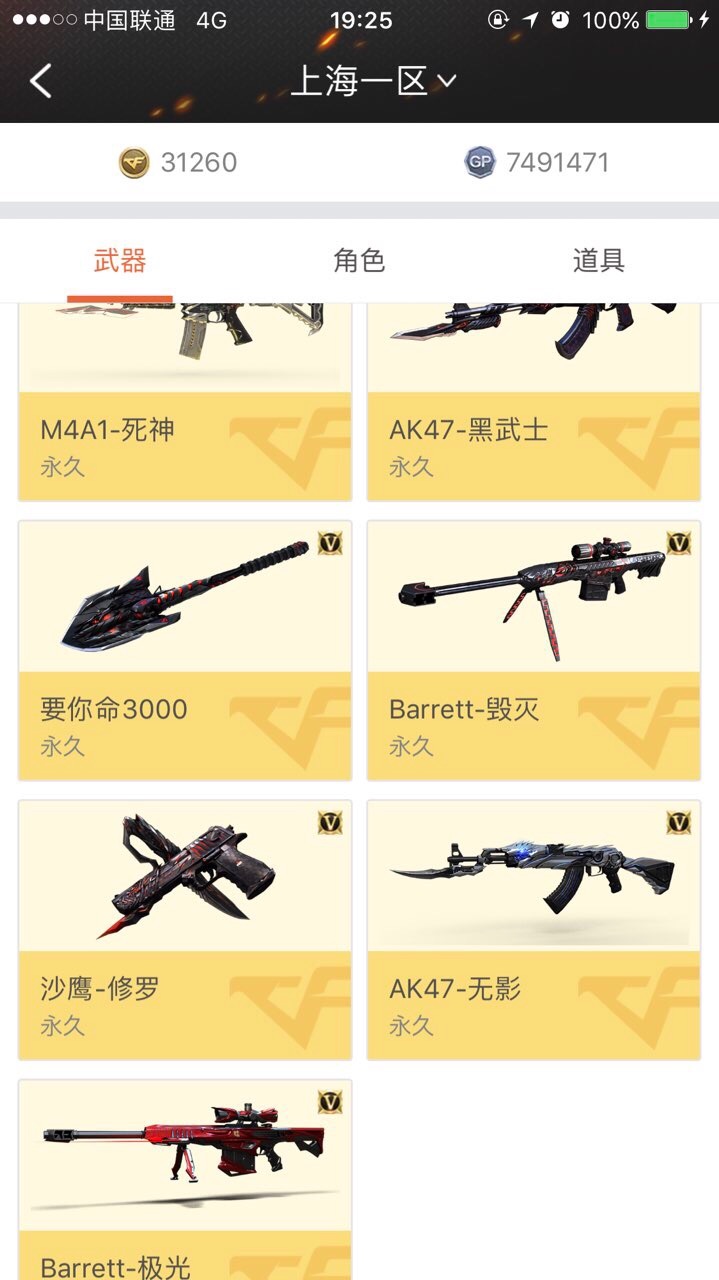This screenshot has width=719, height=1280.
Task: Switch to the 道具 tab
Action: point(599,261)
